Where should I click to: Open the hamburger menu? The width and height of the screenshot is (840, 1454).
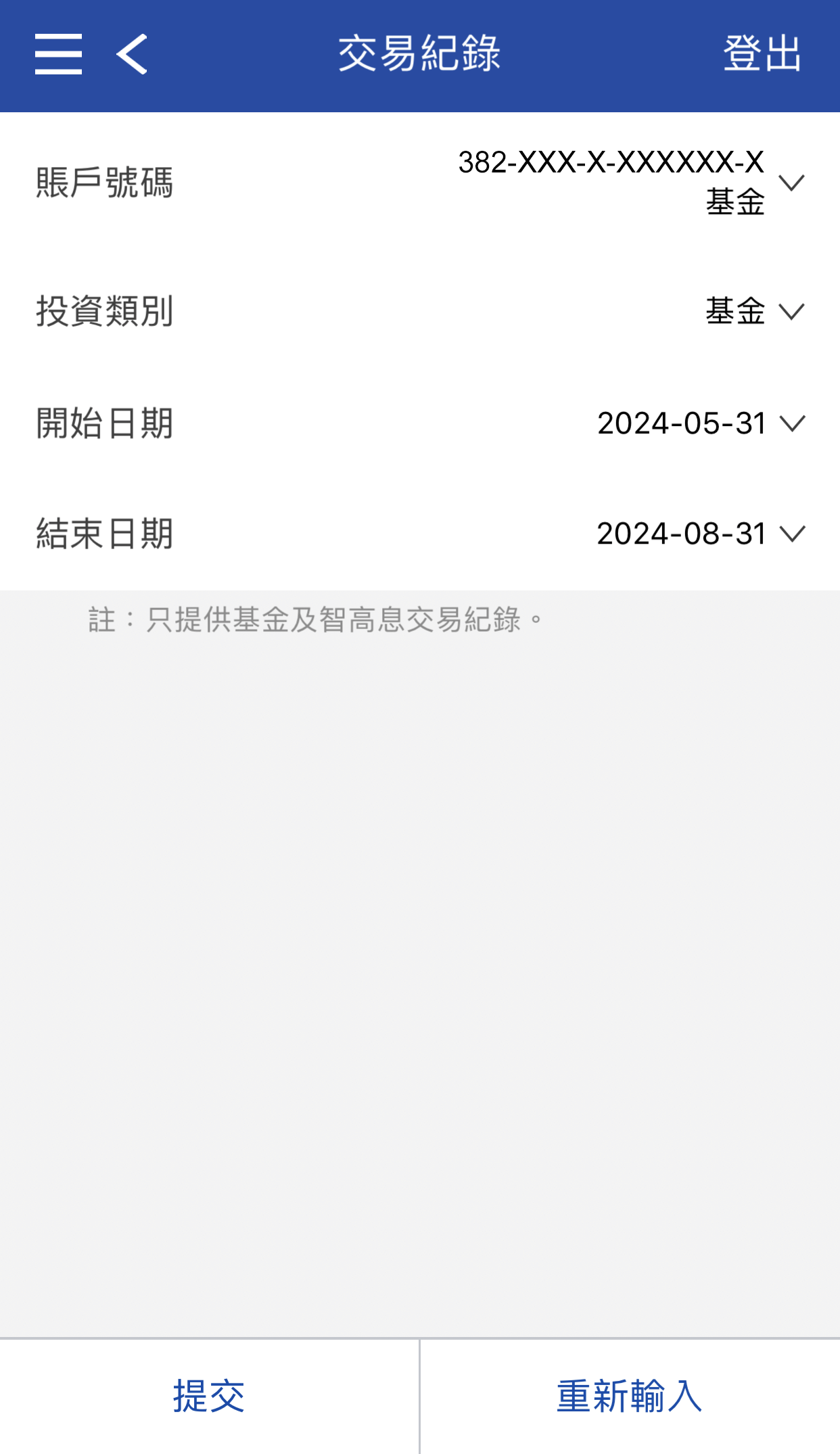click(58, 54)
